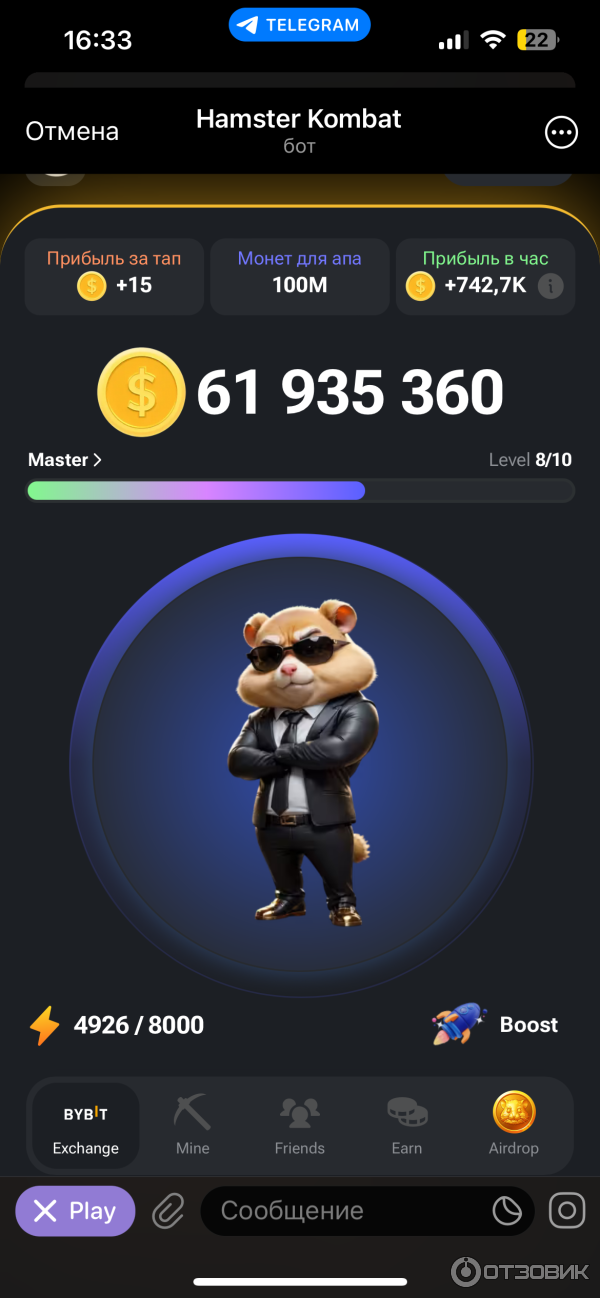Tap Отмена to close the bot
The width and height of the screenshot is (600, 1298).
coord(72,132)
